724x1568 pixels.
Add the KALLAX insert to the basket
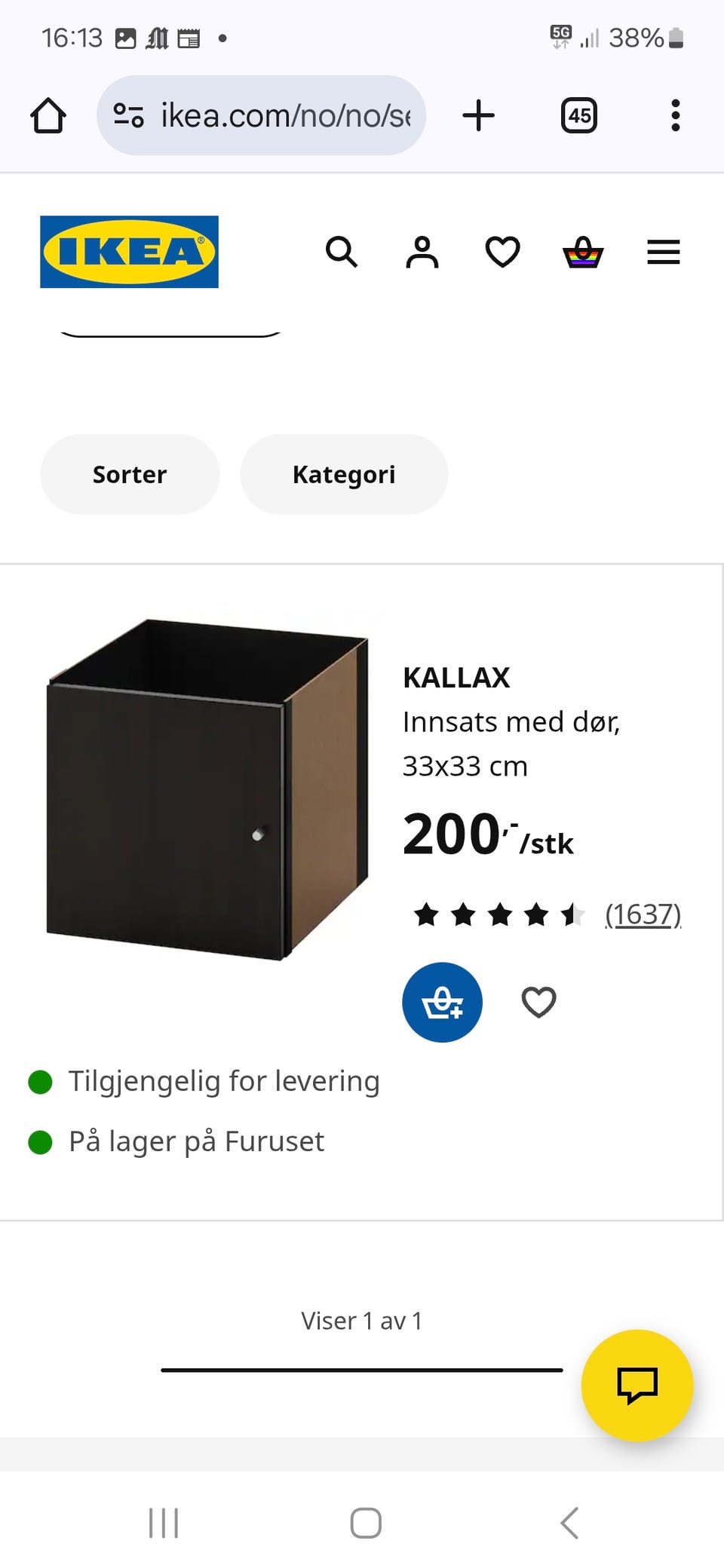[443, 1002]
